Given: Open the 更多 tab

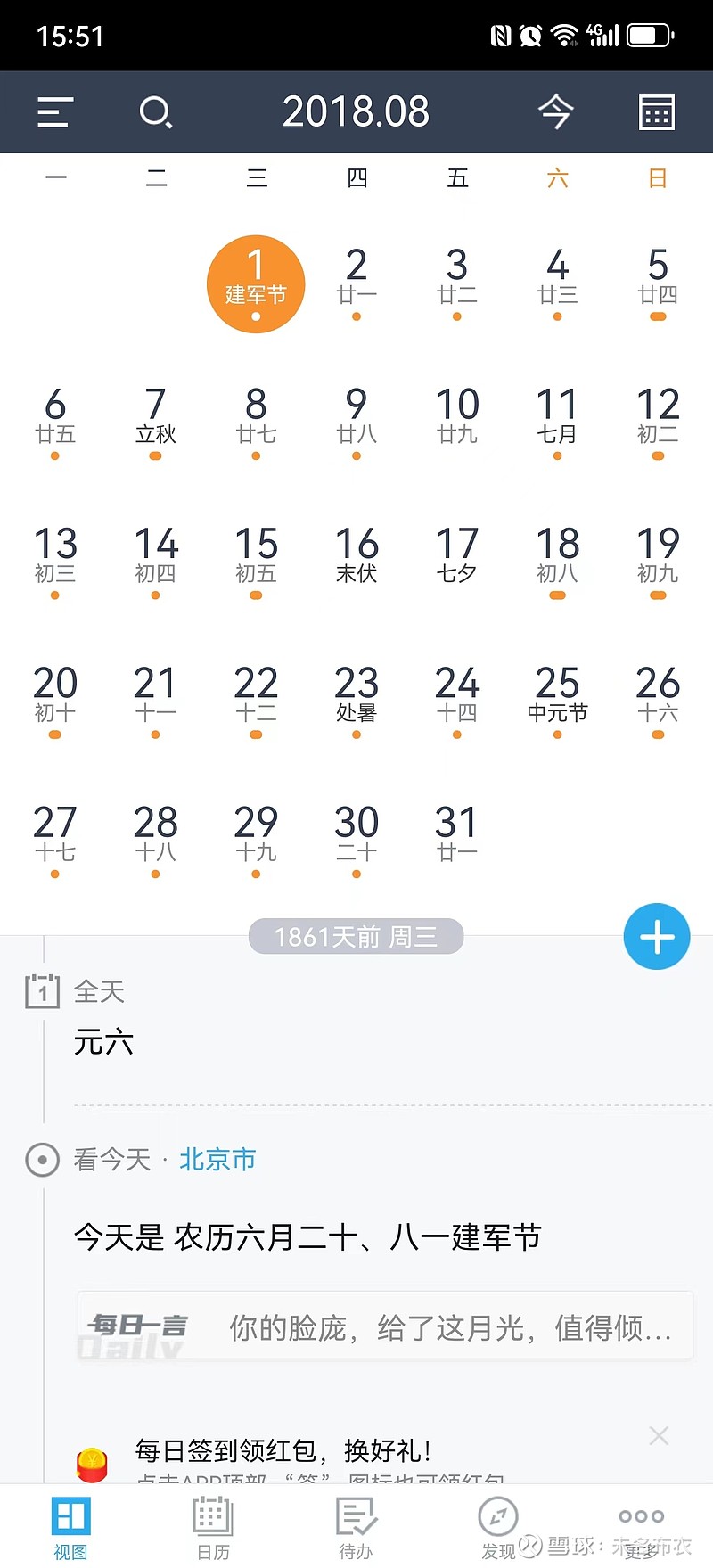Looking at the screenshot, I should coord(641,1528).
